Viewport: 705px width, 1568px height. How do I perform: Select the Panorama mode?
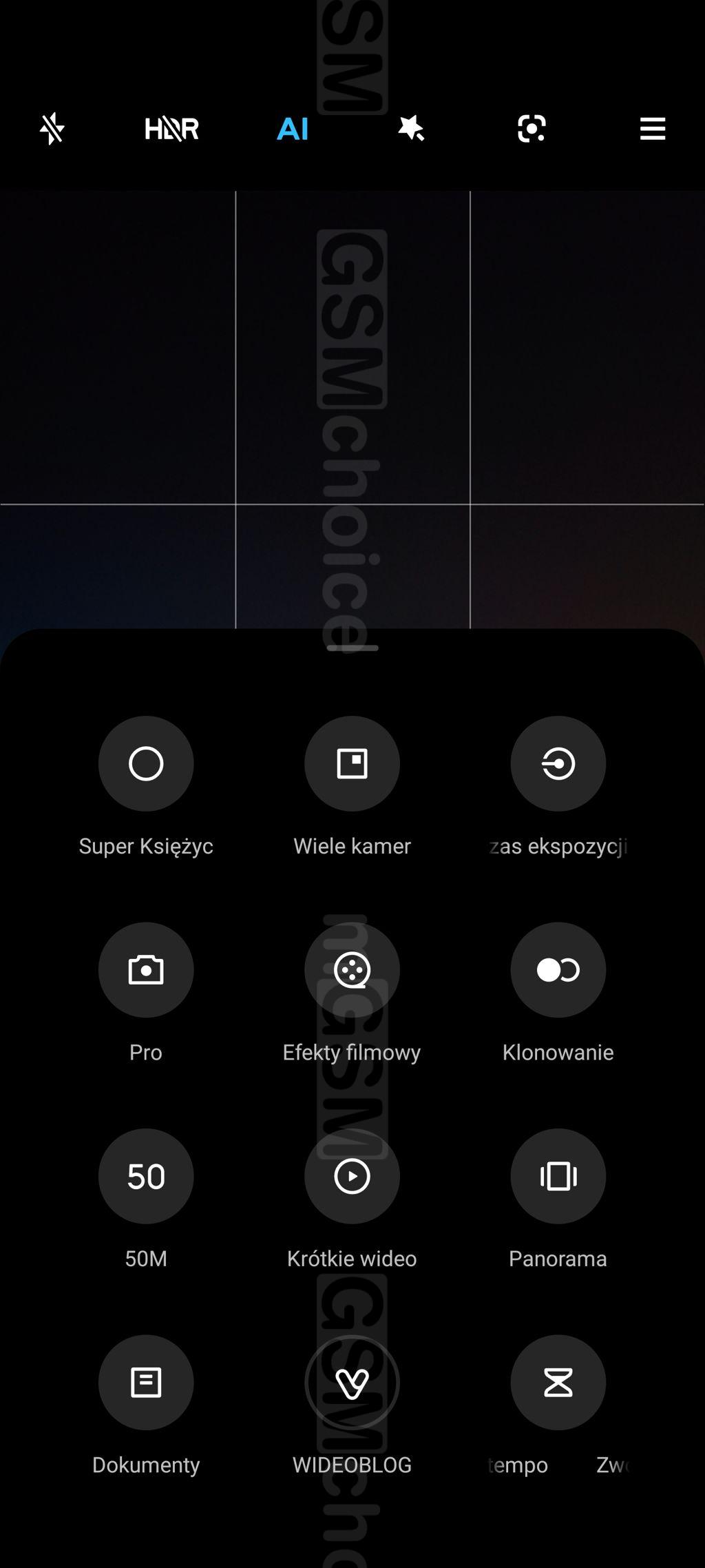558,1176
